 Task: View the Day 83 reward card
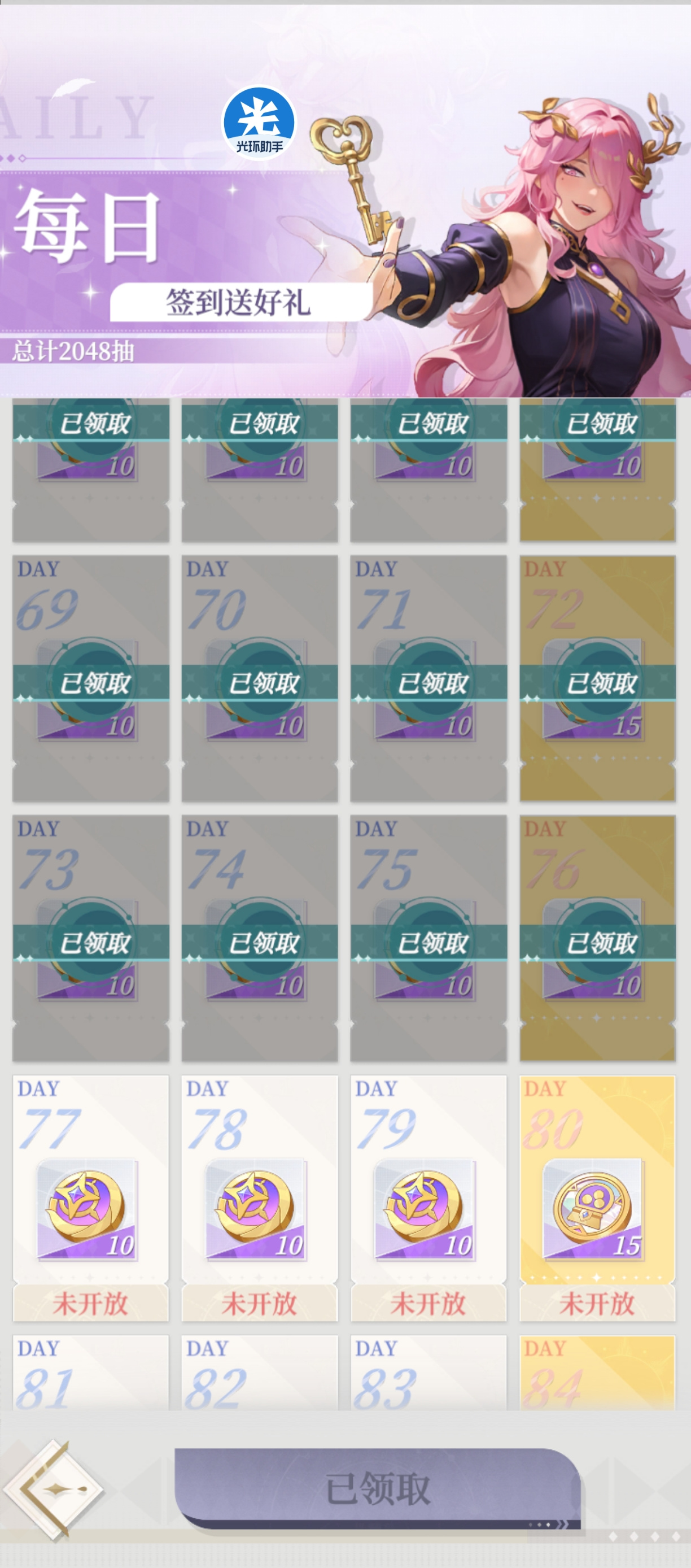(x=428, y=1373)
